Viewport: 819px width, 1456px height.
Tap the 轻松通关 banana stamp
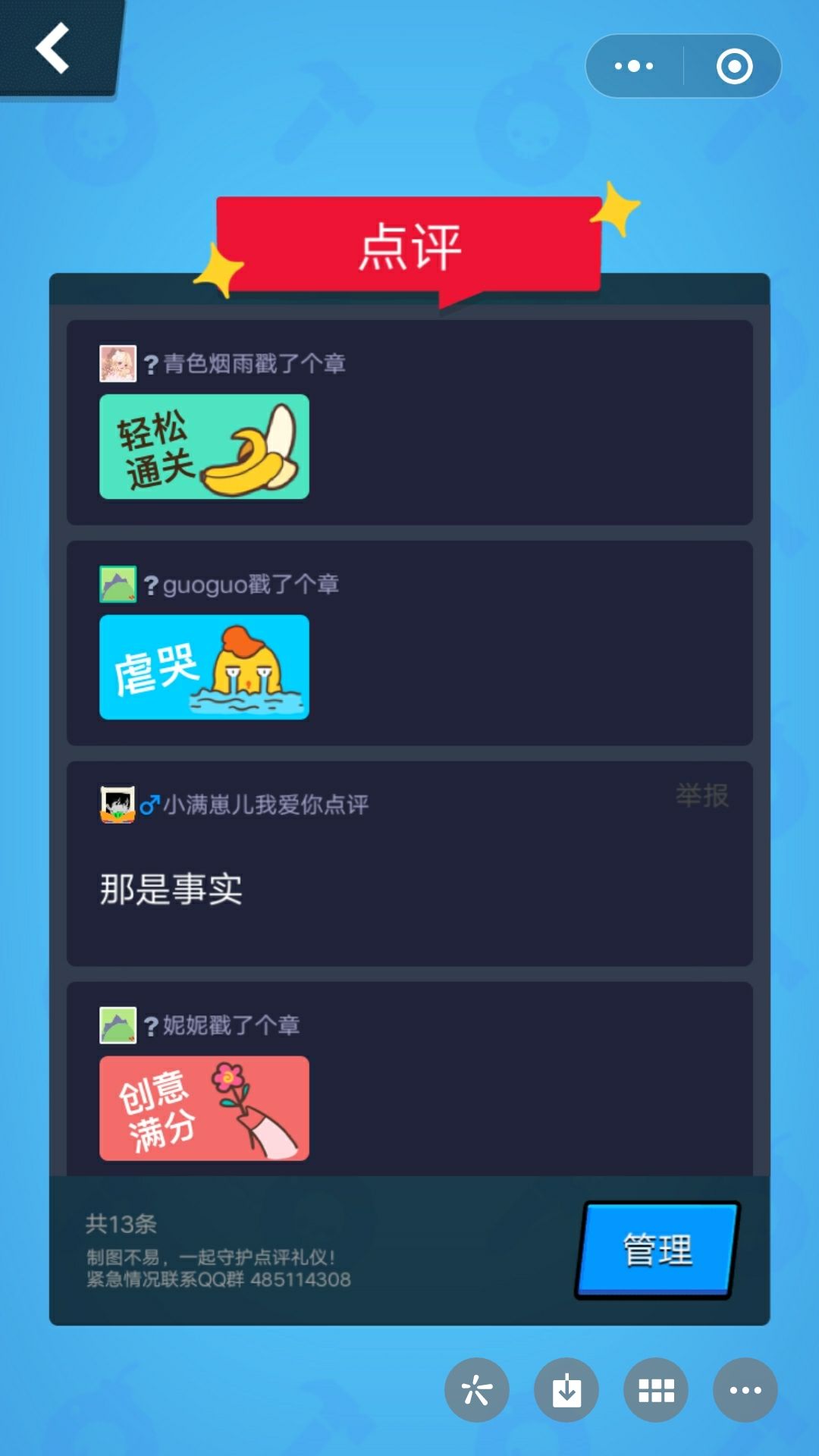coord(204,447)
